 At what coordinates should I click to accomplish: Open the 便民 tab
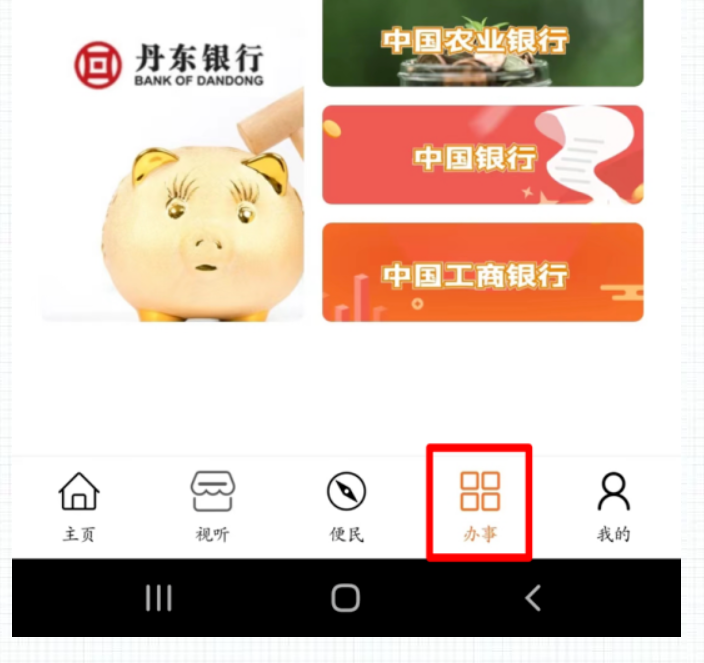346,505
